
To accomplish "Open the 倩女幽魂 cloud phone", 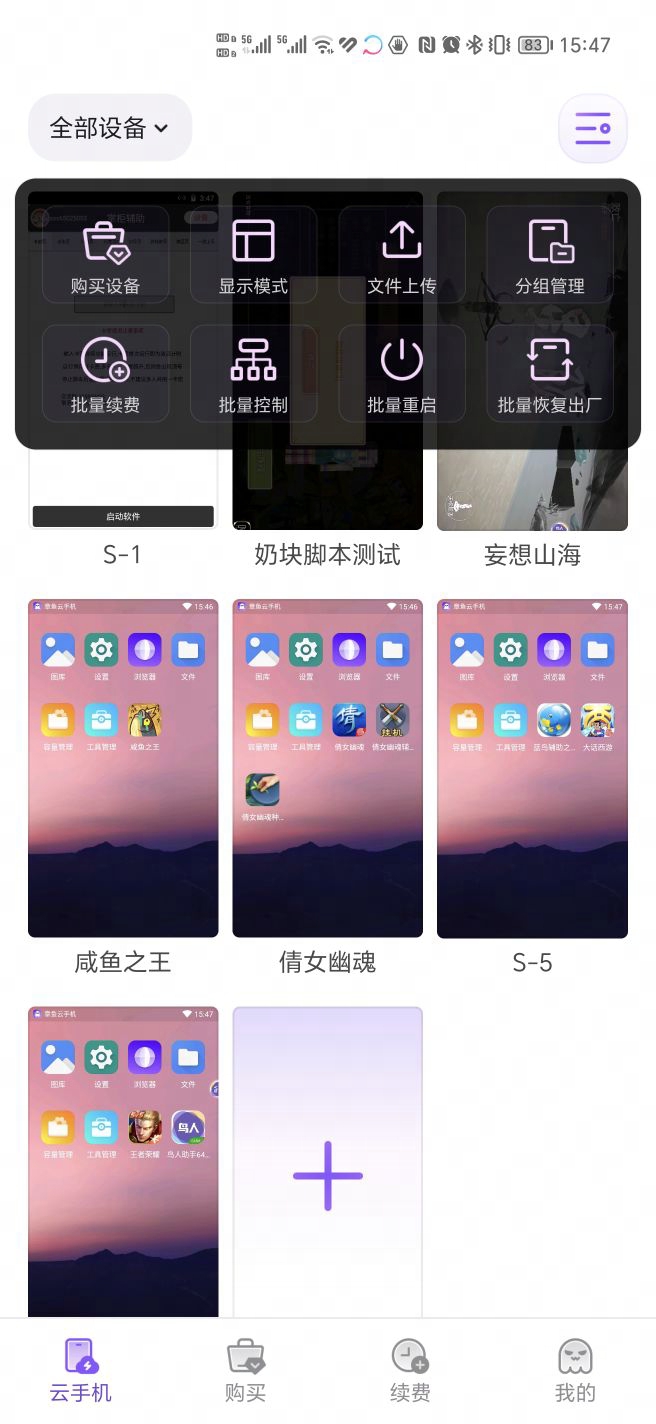I will [x=327, y=768].
